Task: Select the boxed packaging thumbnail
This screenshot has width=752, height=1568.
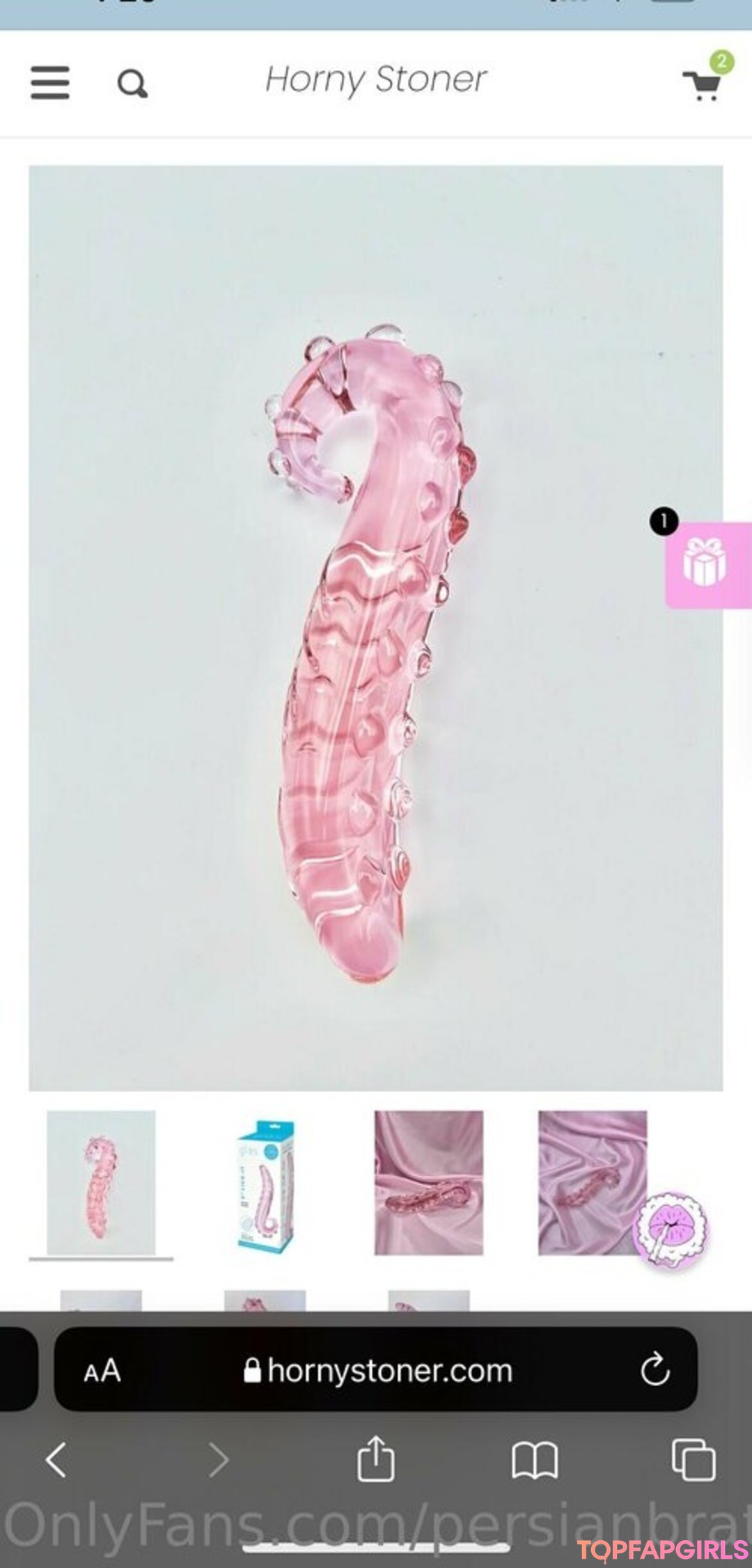Action: coord(265,1183)
